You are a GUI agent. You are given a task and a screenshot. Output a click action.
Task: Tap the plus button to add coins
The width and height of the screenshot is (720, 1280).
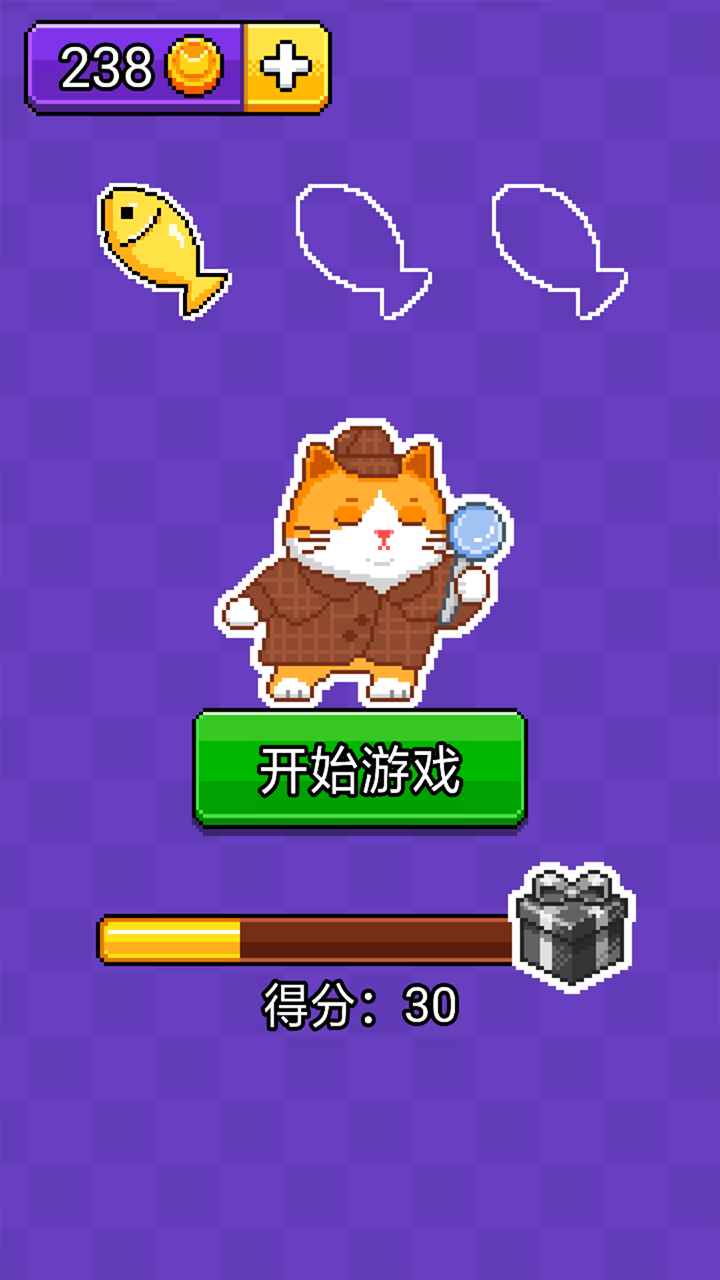(x=286, y=67)
